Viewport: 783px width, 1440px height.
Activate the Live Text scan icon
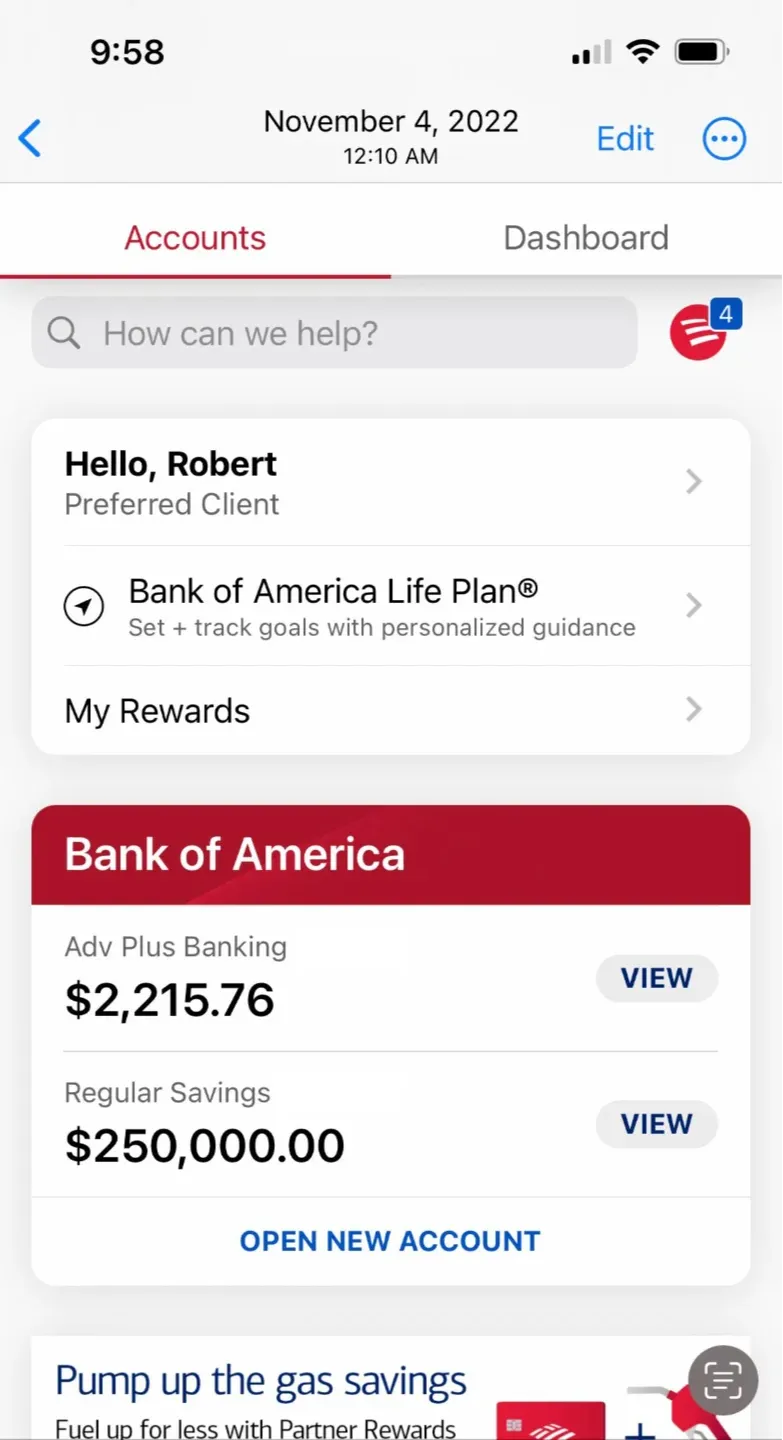pyautogui.click(x=723, y=1380)
